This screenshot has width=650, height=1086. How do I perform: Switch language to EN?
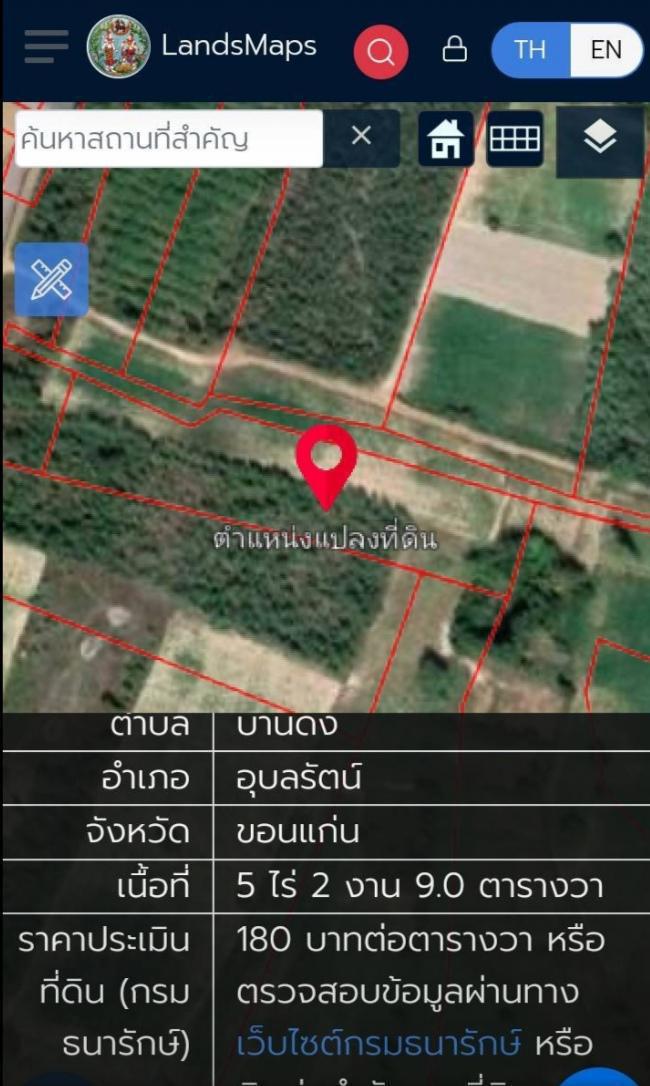pos(606,50)
